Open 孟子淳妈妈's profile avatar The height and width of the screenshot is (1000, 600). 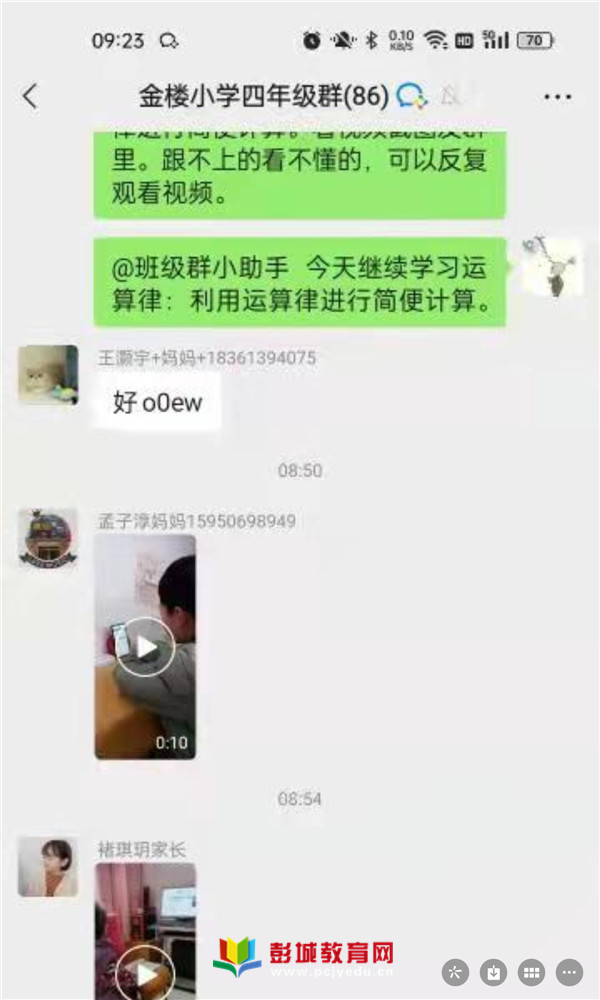pyautogui.click(x=48, y=538)
